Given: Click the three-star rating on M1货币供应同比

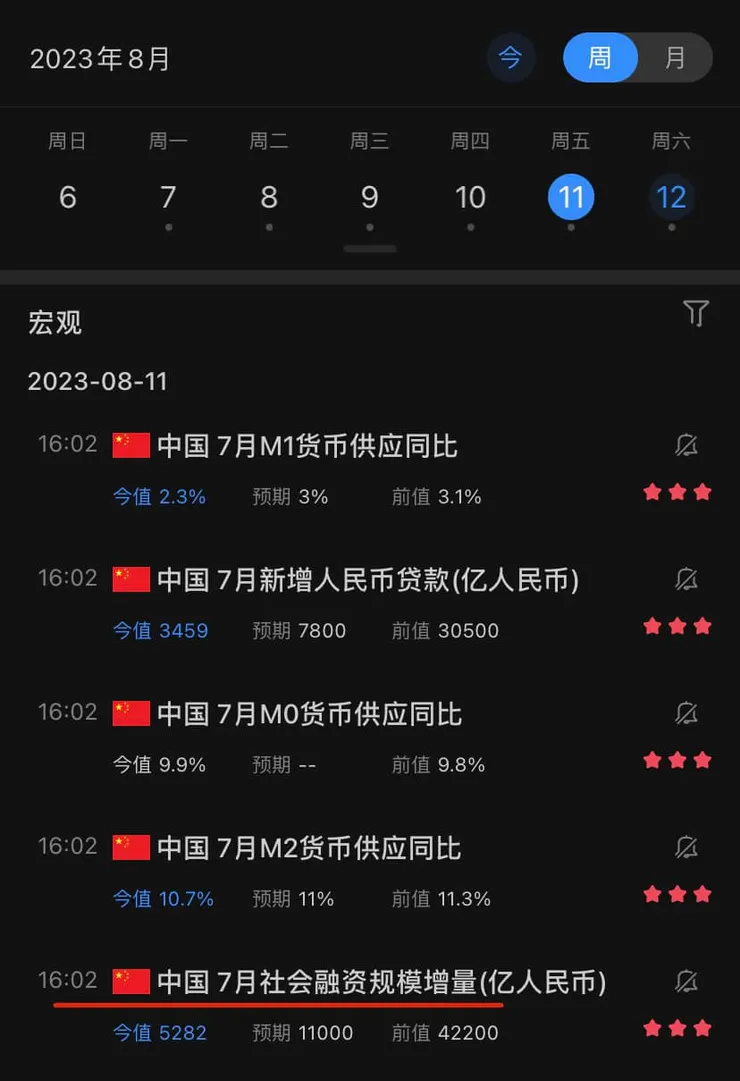Looking at the screenshot, I should (677, 493).
